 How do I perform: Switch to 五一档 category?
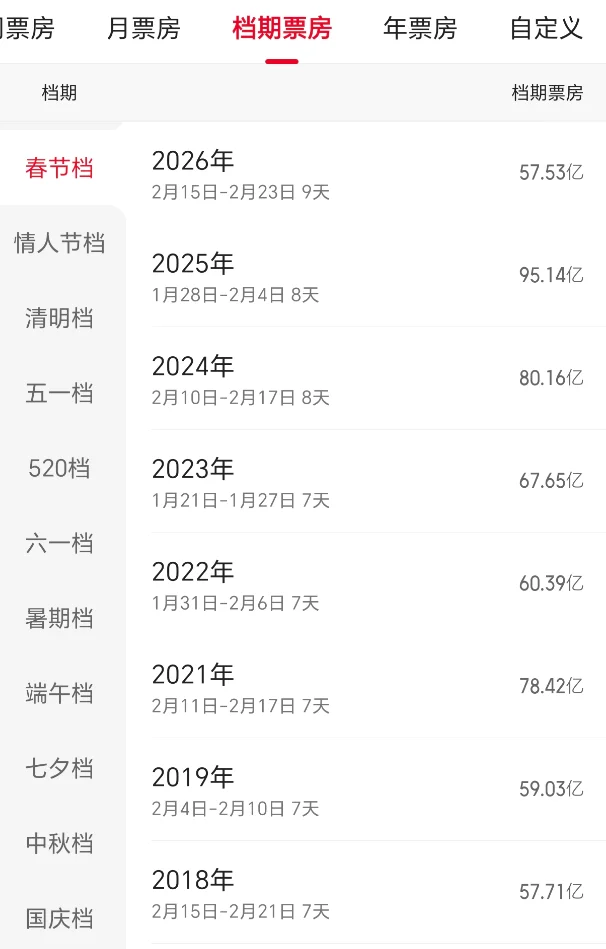(x=60, y=393)
